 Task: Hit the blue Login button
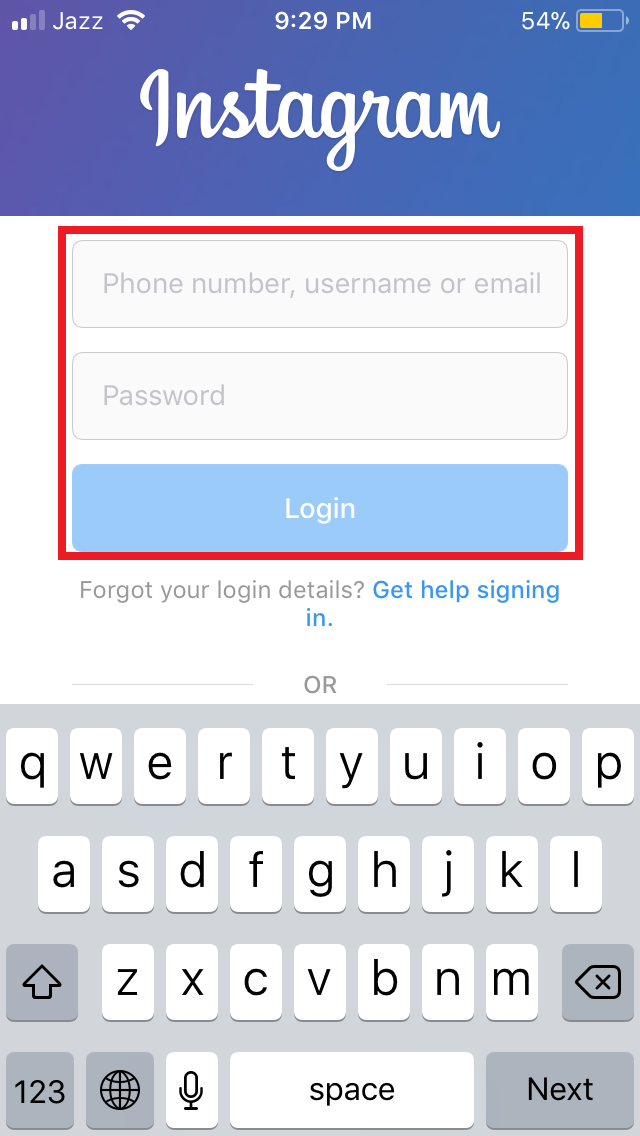click(x=320, y=508)
